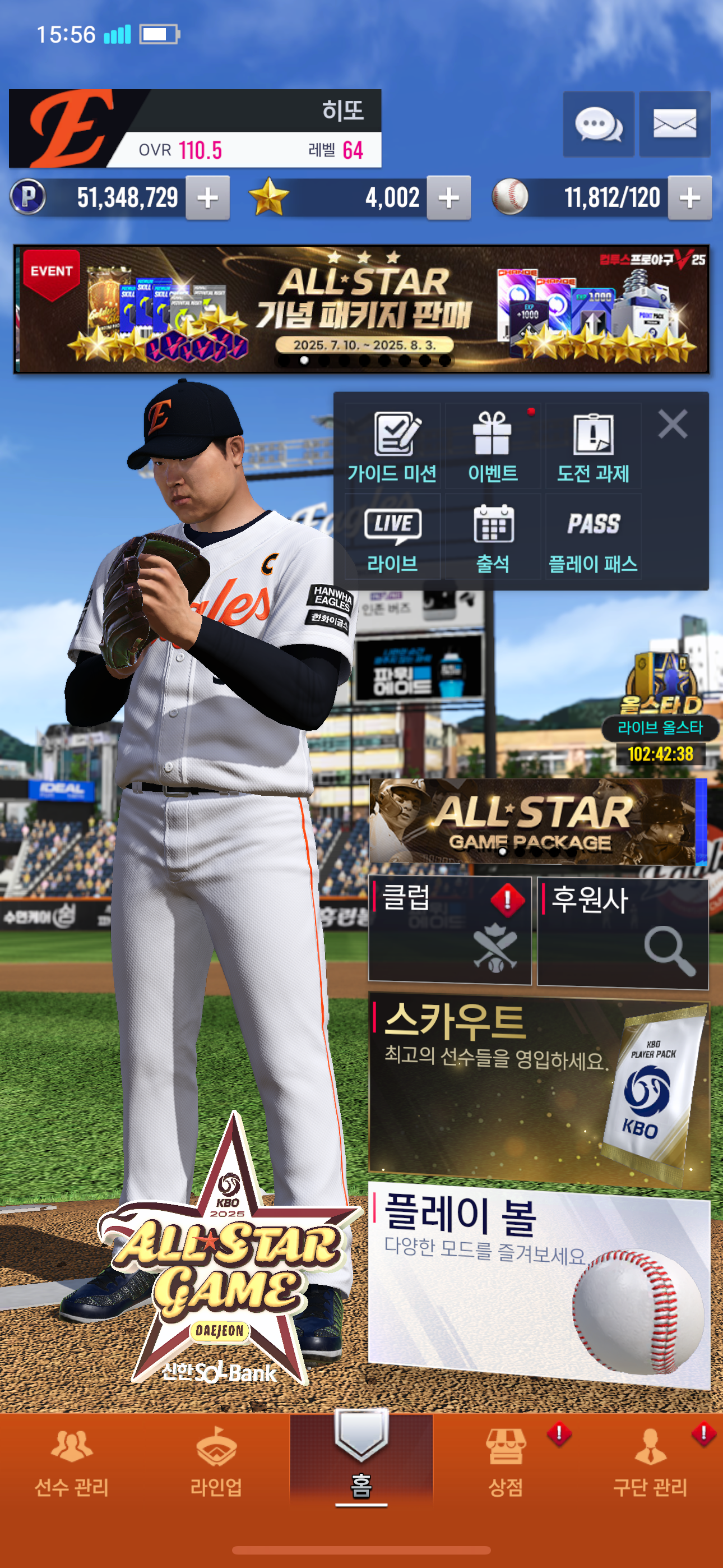Open 라이브 menu

click(392, 536)
